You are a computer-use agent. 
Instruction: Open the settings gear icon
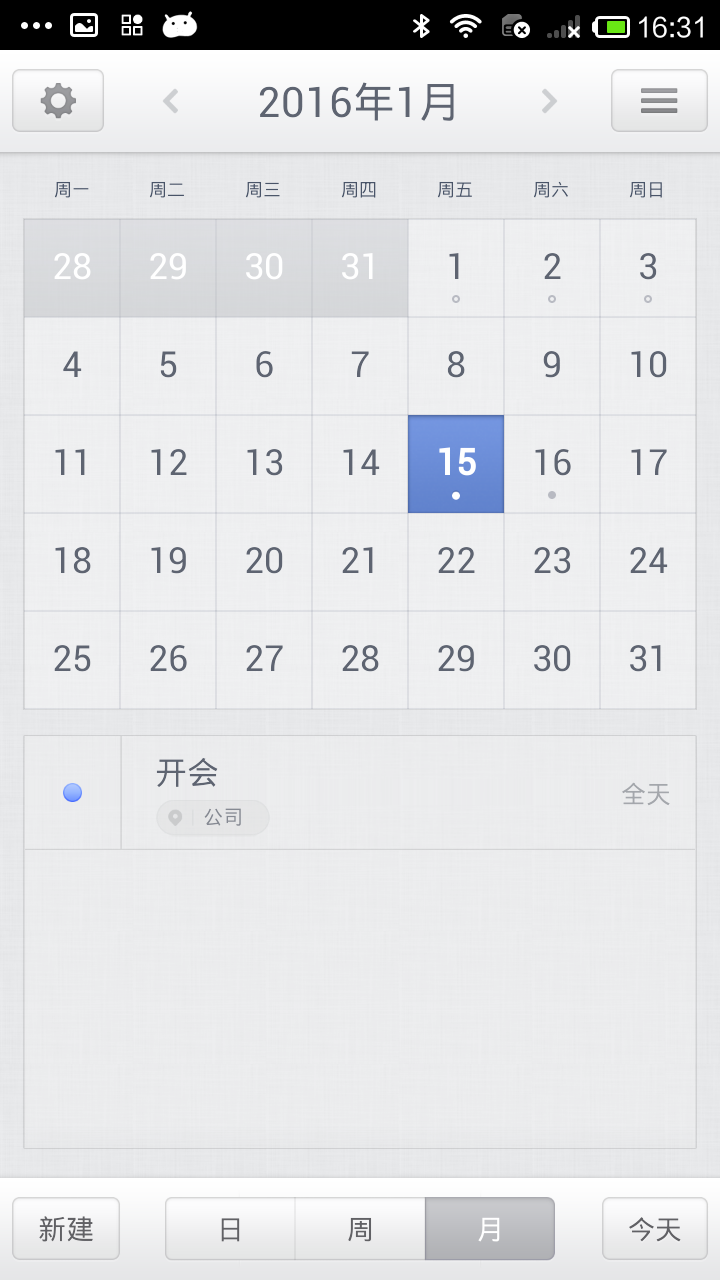57,100
